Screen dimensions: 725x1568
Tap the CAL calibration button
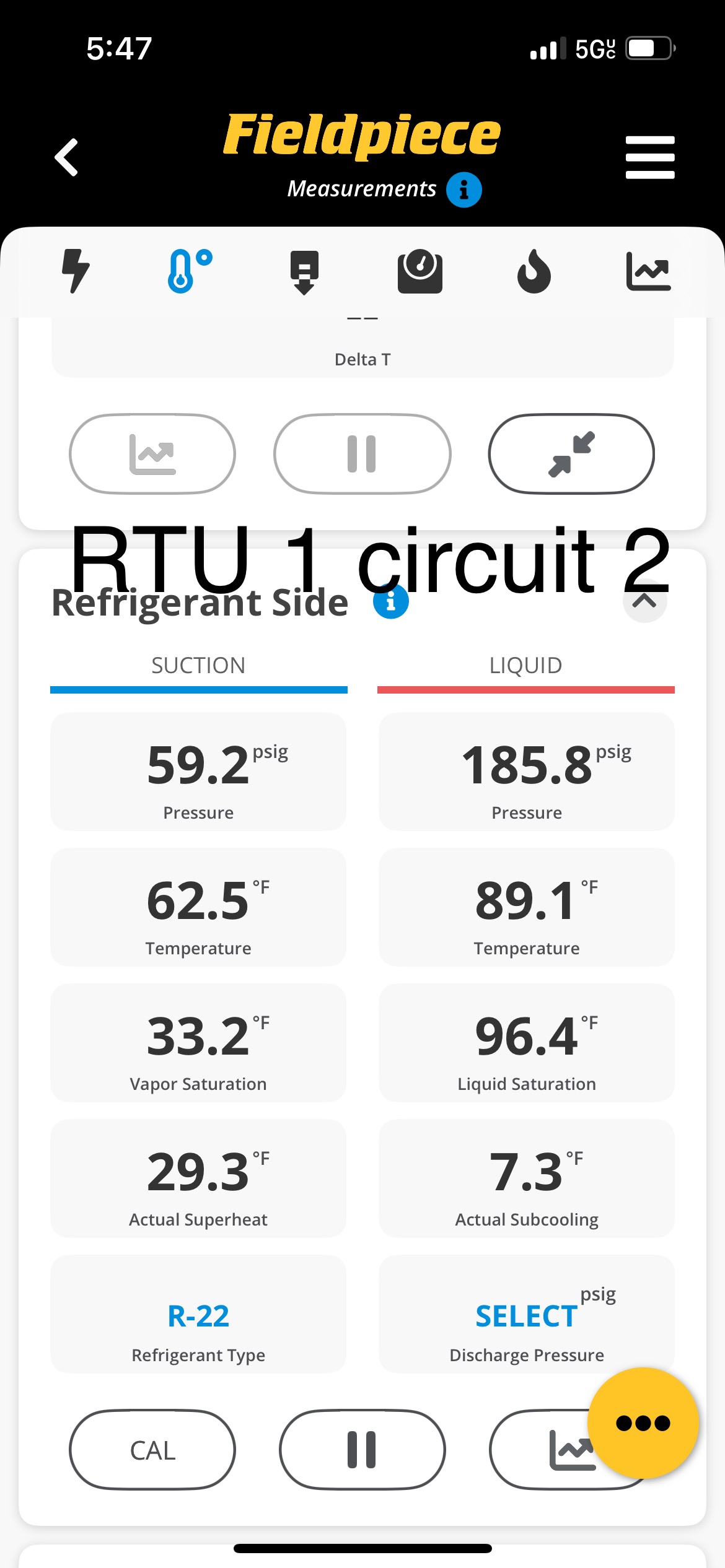click(x=152, y=1450)
